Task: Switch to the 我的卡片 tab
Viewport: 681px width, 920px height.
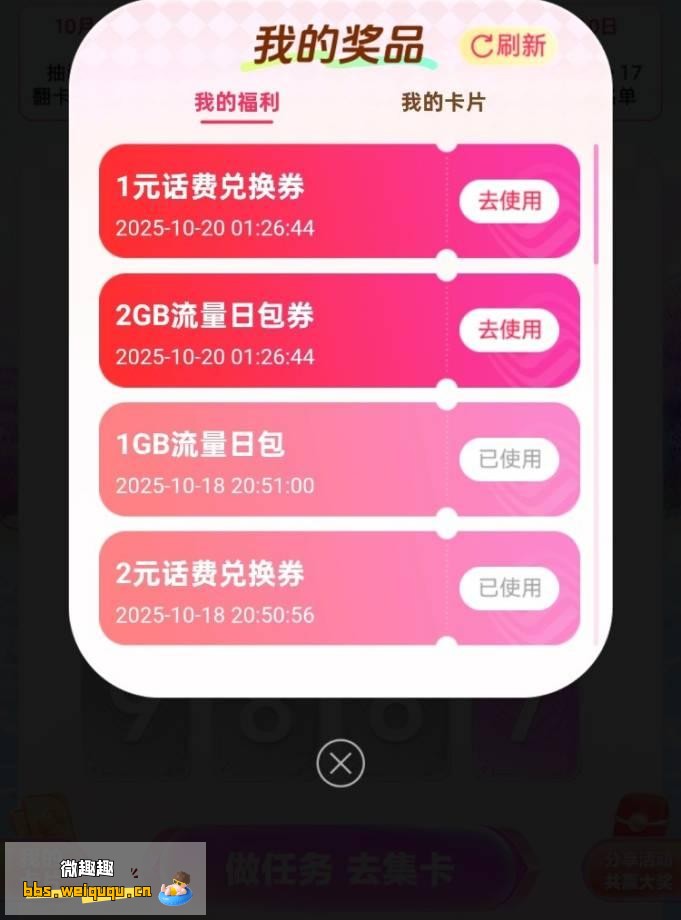Action: point(443,102)
